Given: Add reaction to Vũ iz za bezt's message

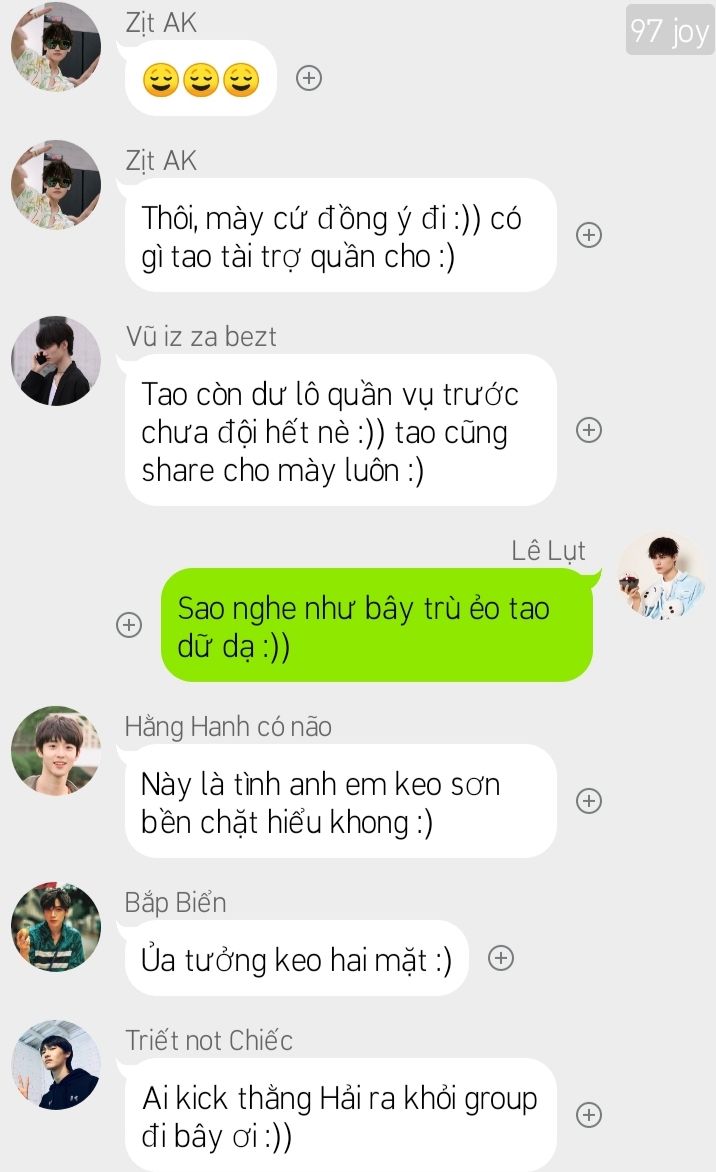Looking at the screenshot, I should (x=589, y=430).
